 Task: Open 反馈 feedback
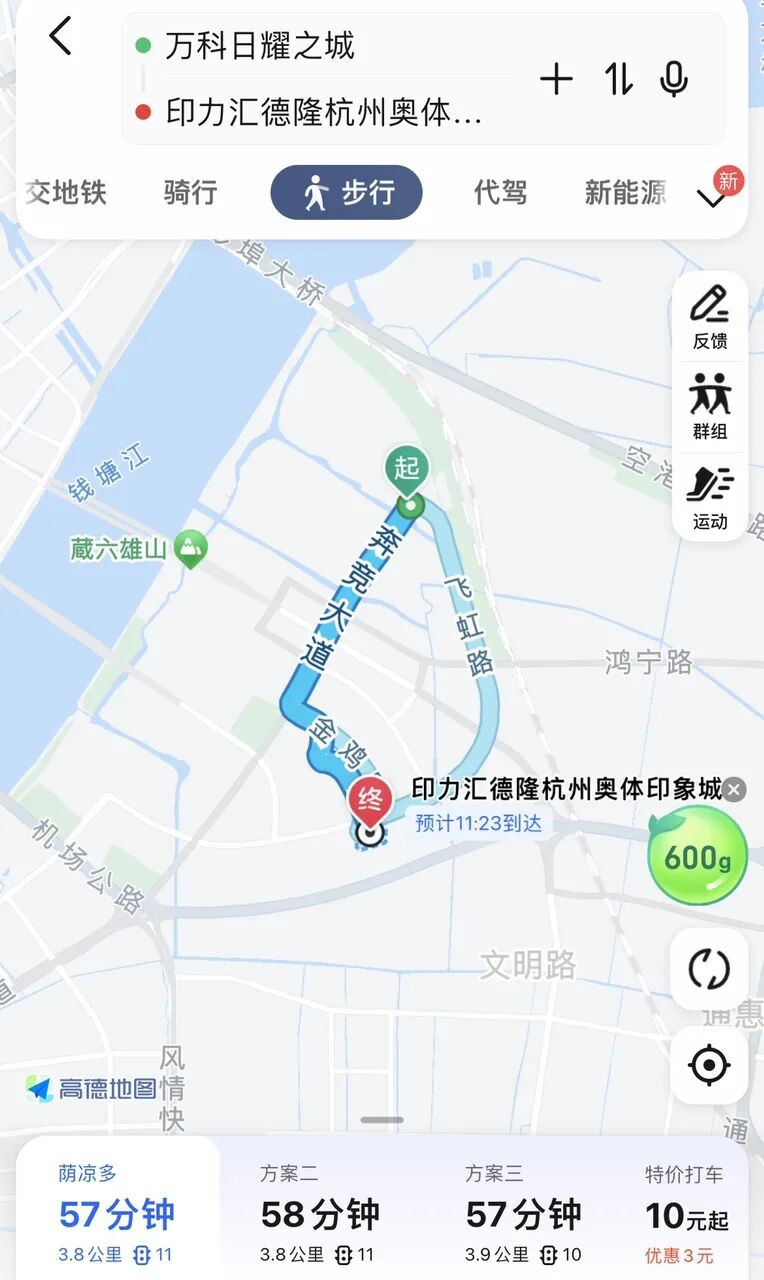(710, 317)
